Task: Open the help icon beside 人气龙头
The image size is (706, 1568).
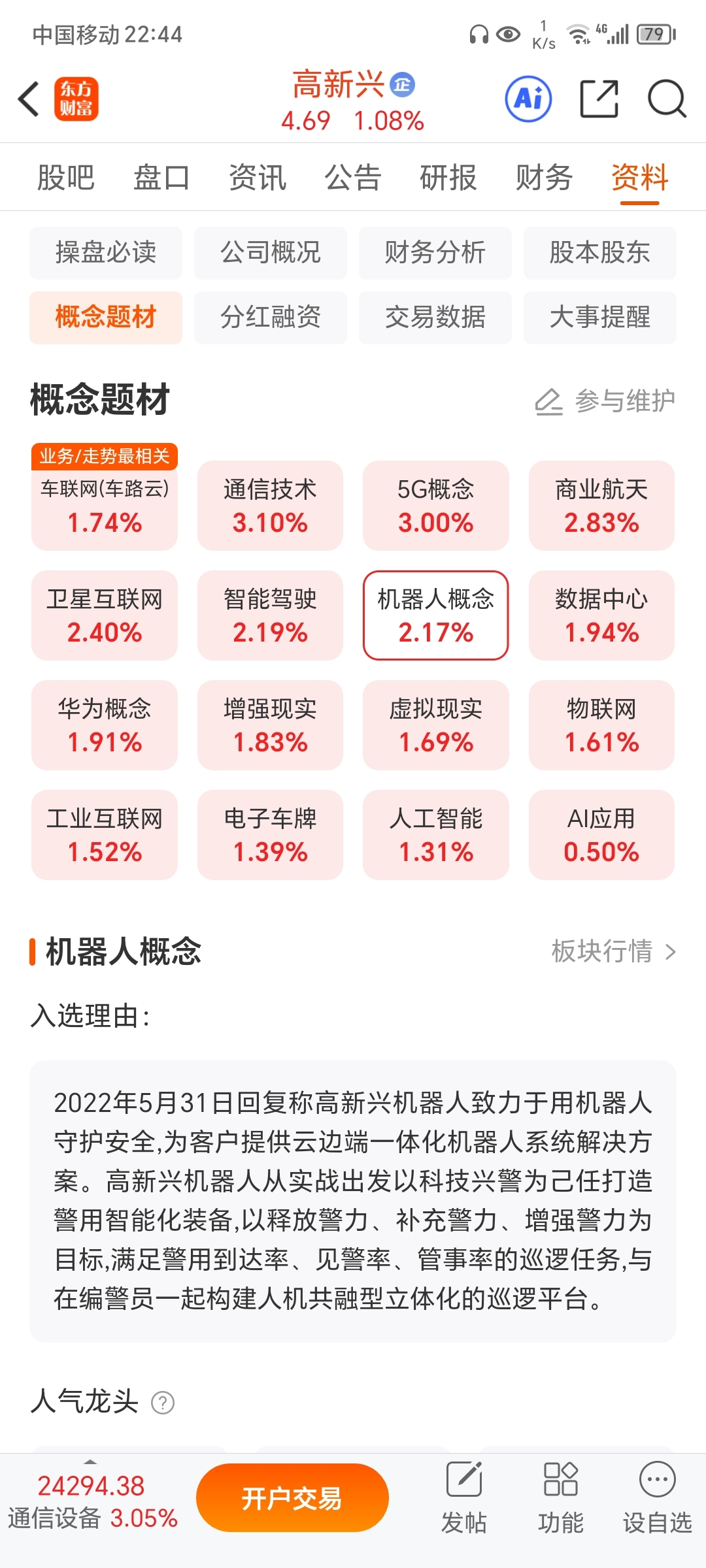Action: coord(163,1403)
